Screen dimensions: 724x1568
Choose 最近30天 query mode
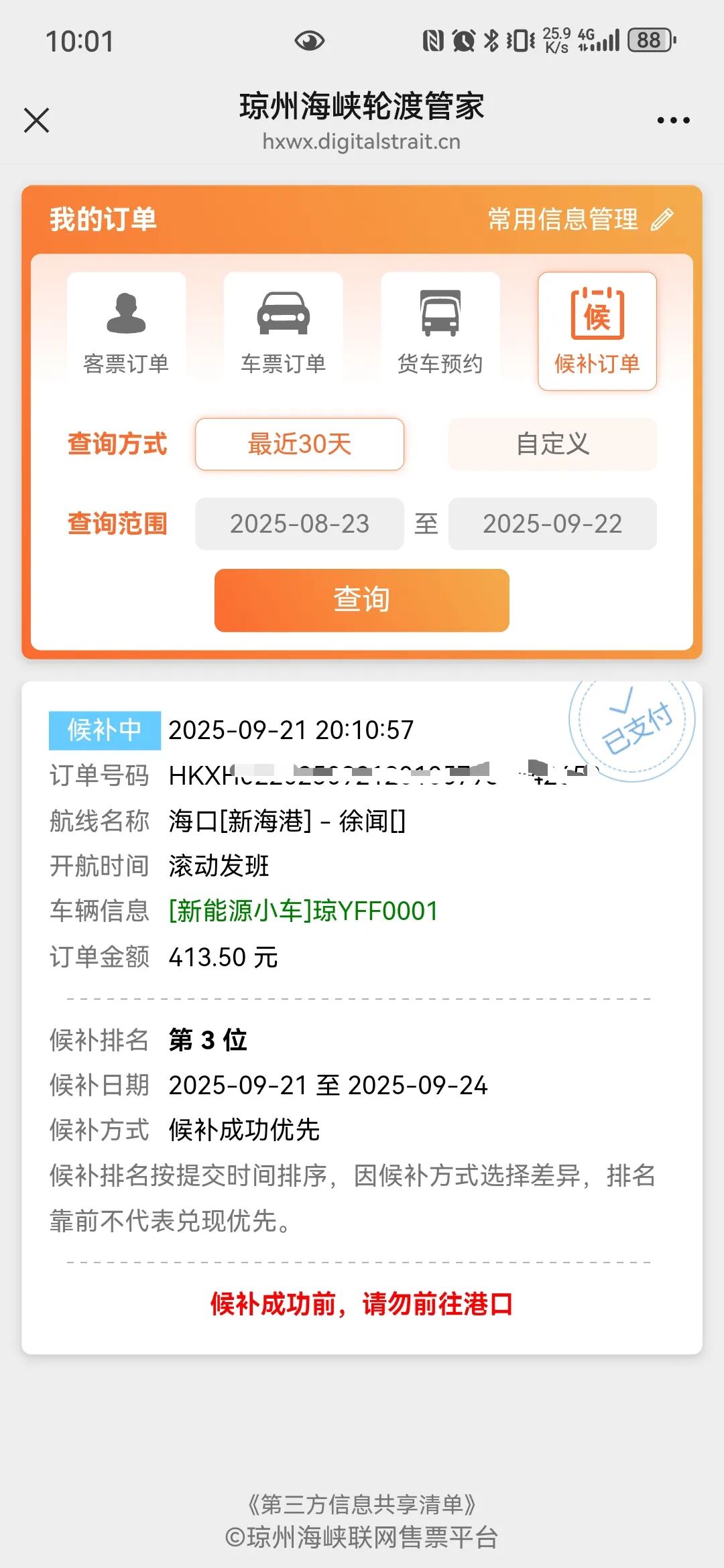click(300, 444)
